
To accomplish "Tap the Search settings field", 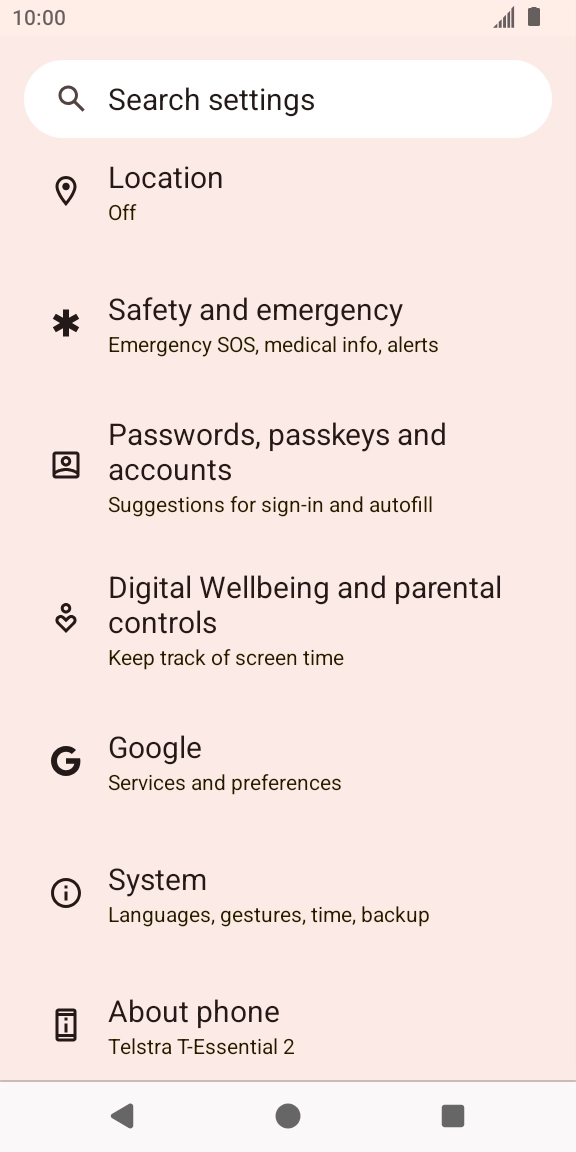I will click(x=288, y=99).
